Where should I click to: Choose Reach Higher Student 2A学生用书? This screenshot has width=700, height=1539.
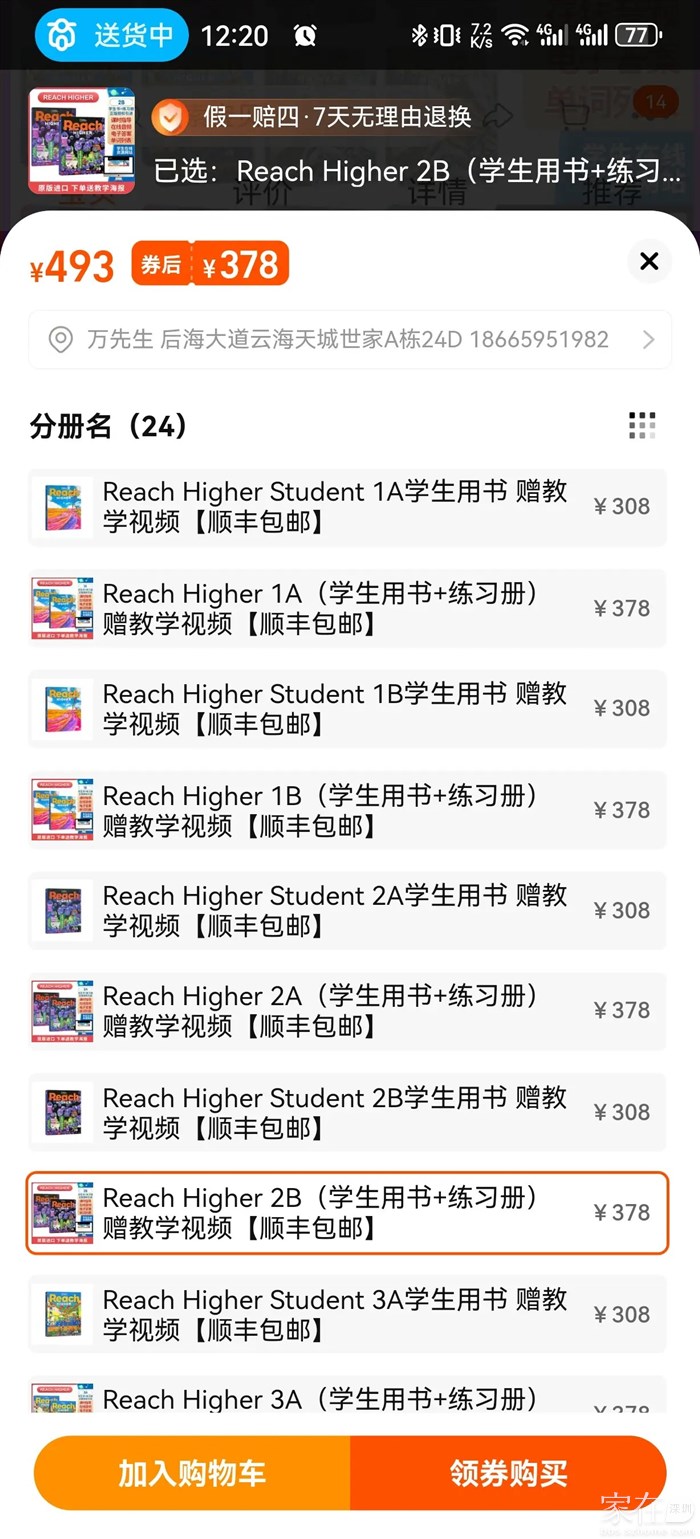347,911
